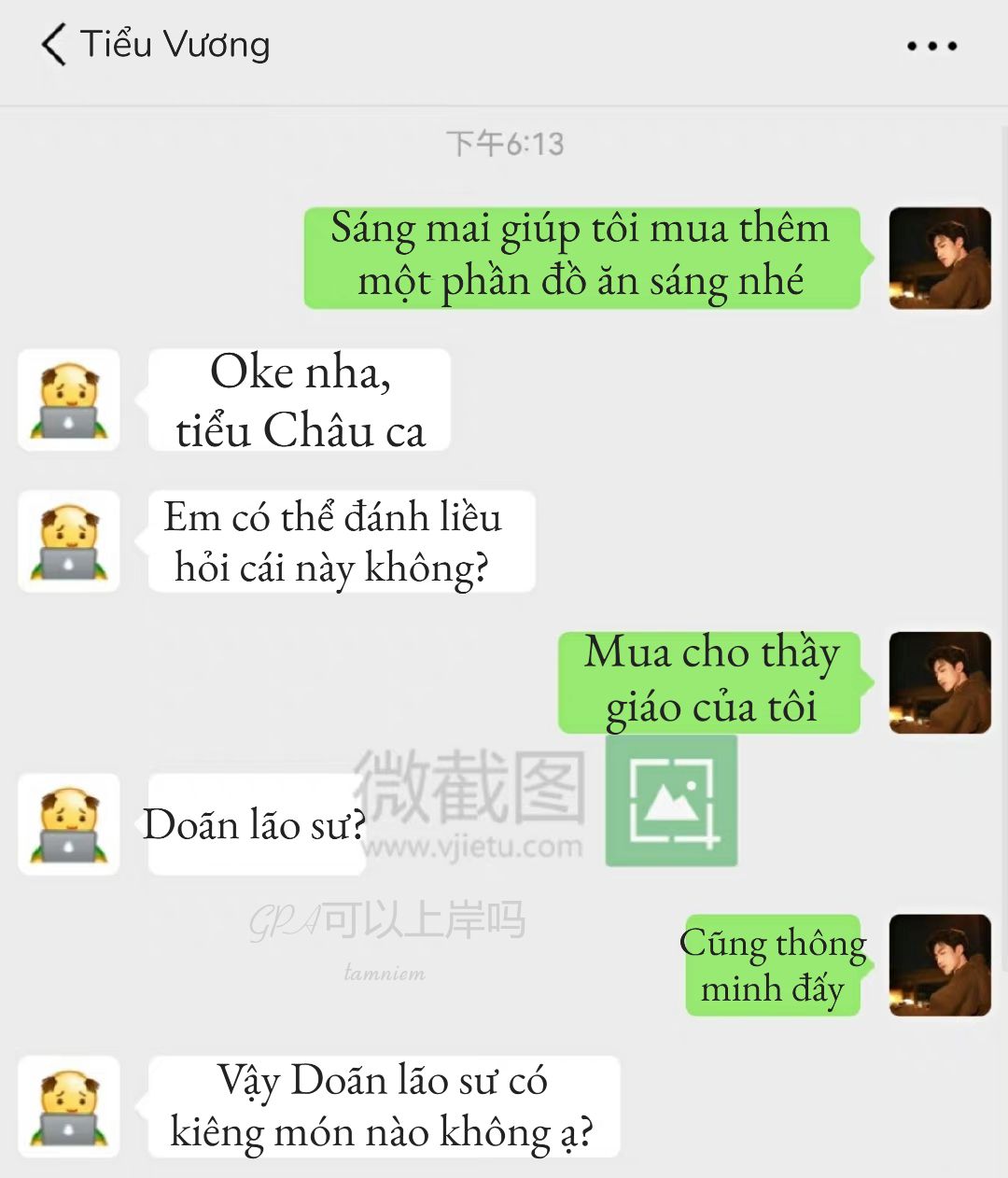Go back from the Tiểu Vương chat
1008x1178 pixels.
coord(54,45)
